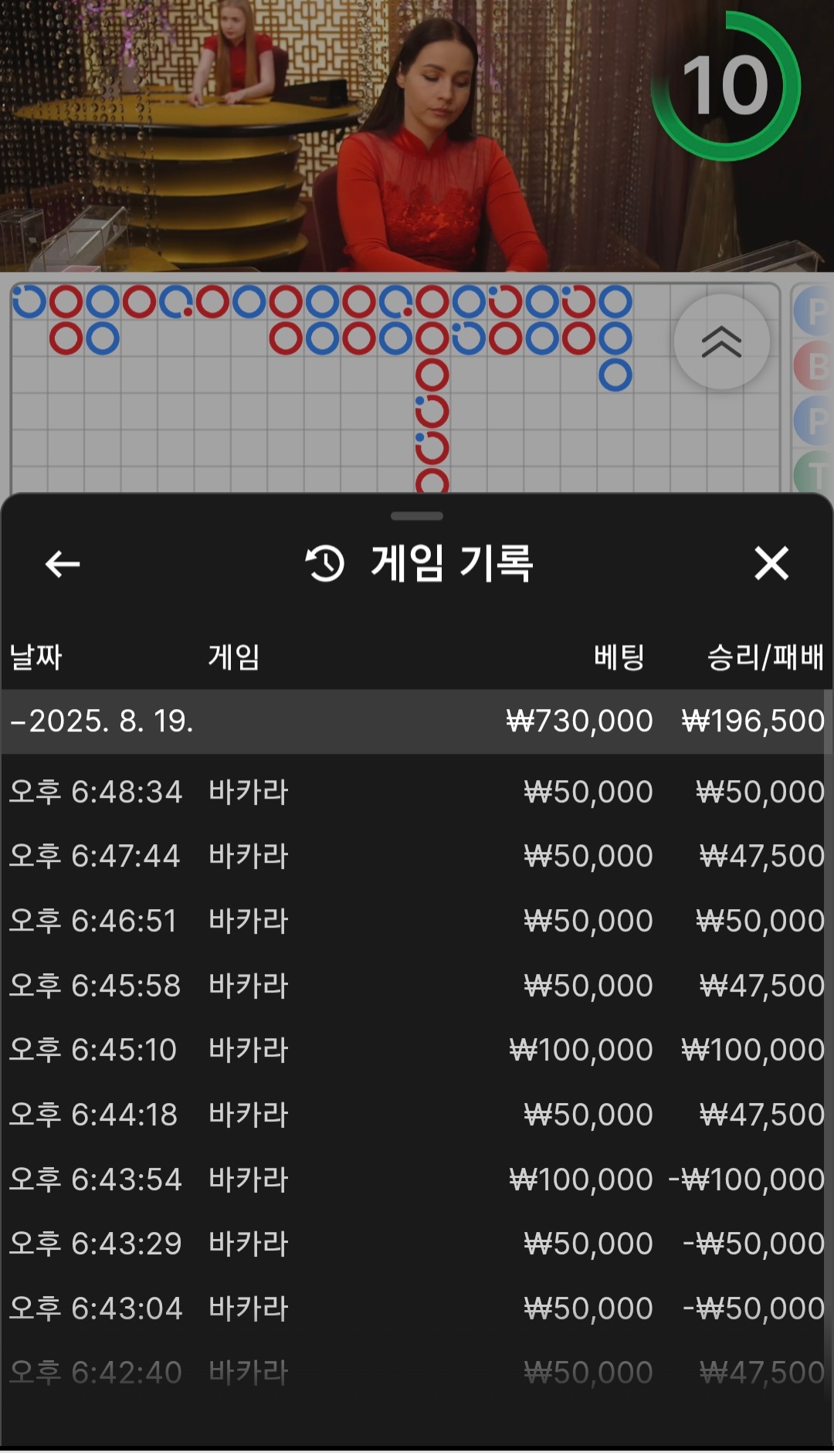Open the 오후 6:43:29 바카라 record

point(417,1244)
